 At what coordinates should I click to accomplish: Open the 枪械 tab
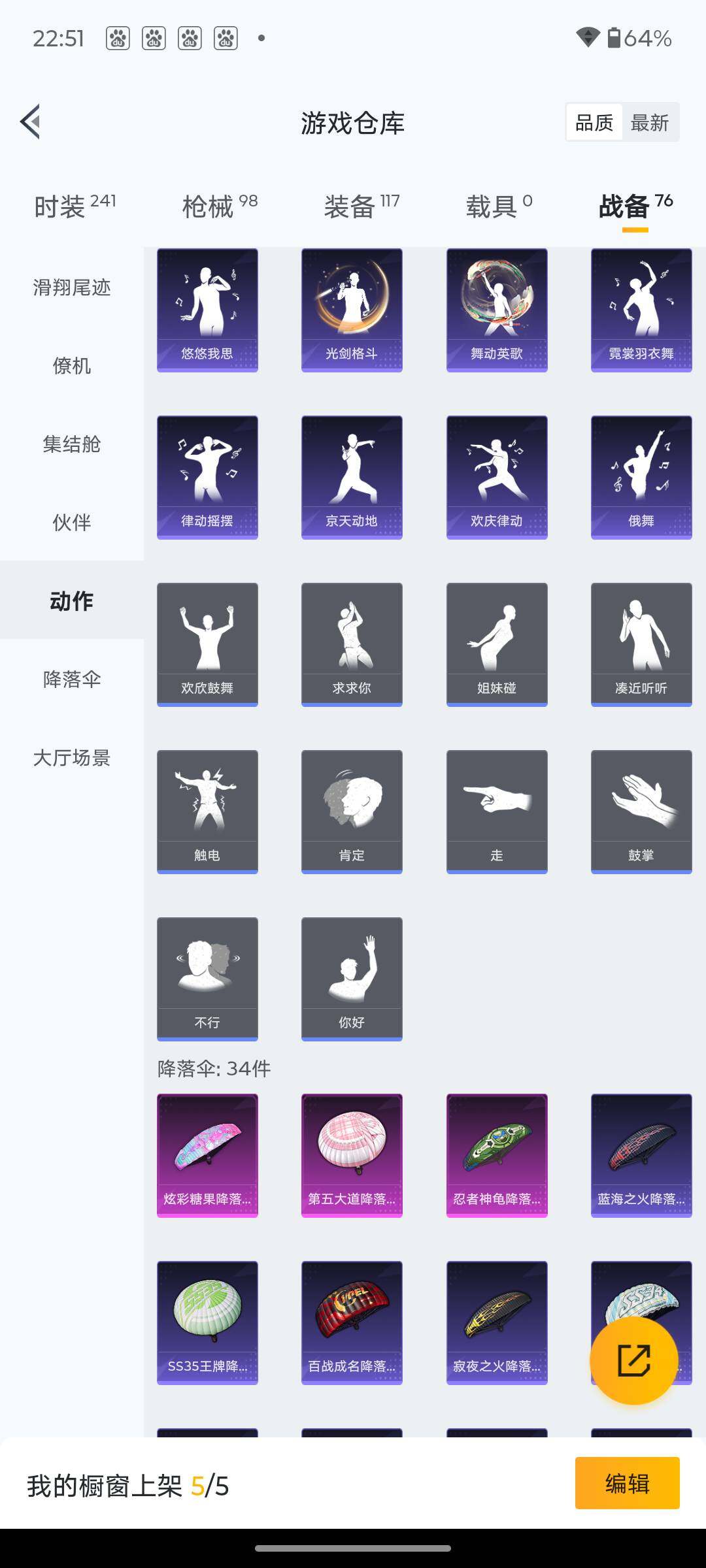[x=220, y=206]
